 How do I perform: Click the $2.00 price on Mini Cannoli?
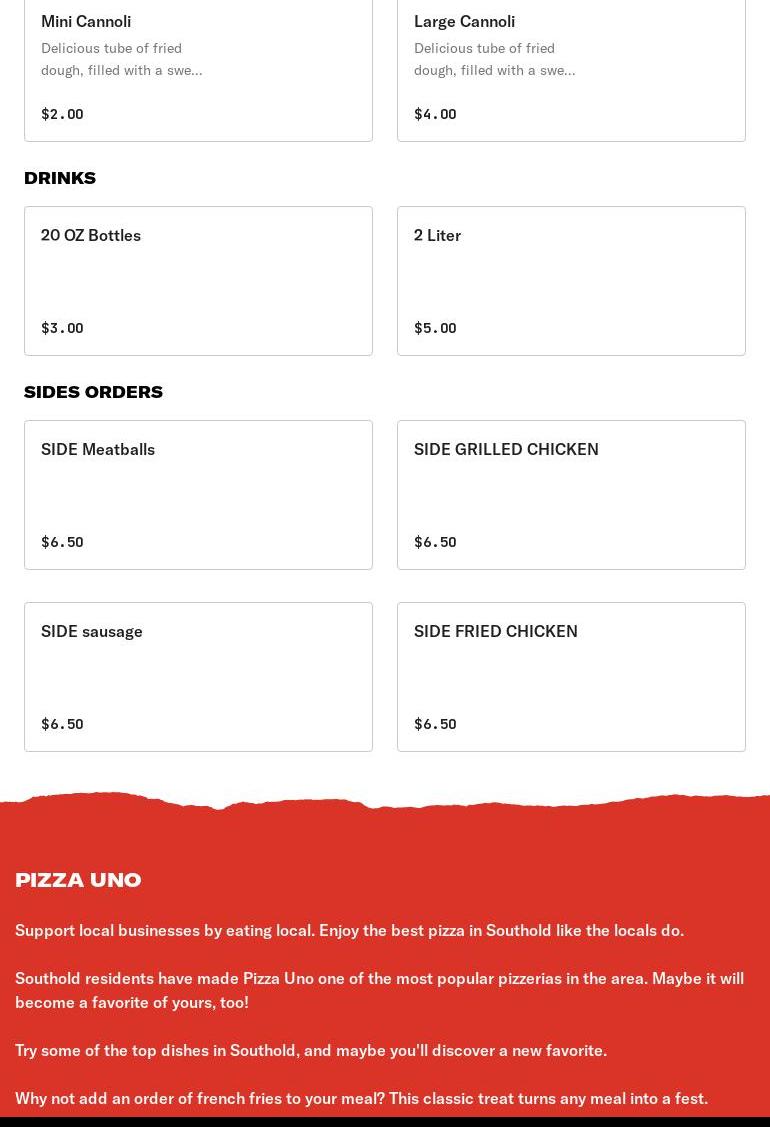tap(62, 114)
